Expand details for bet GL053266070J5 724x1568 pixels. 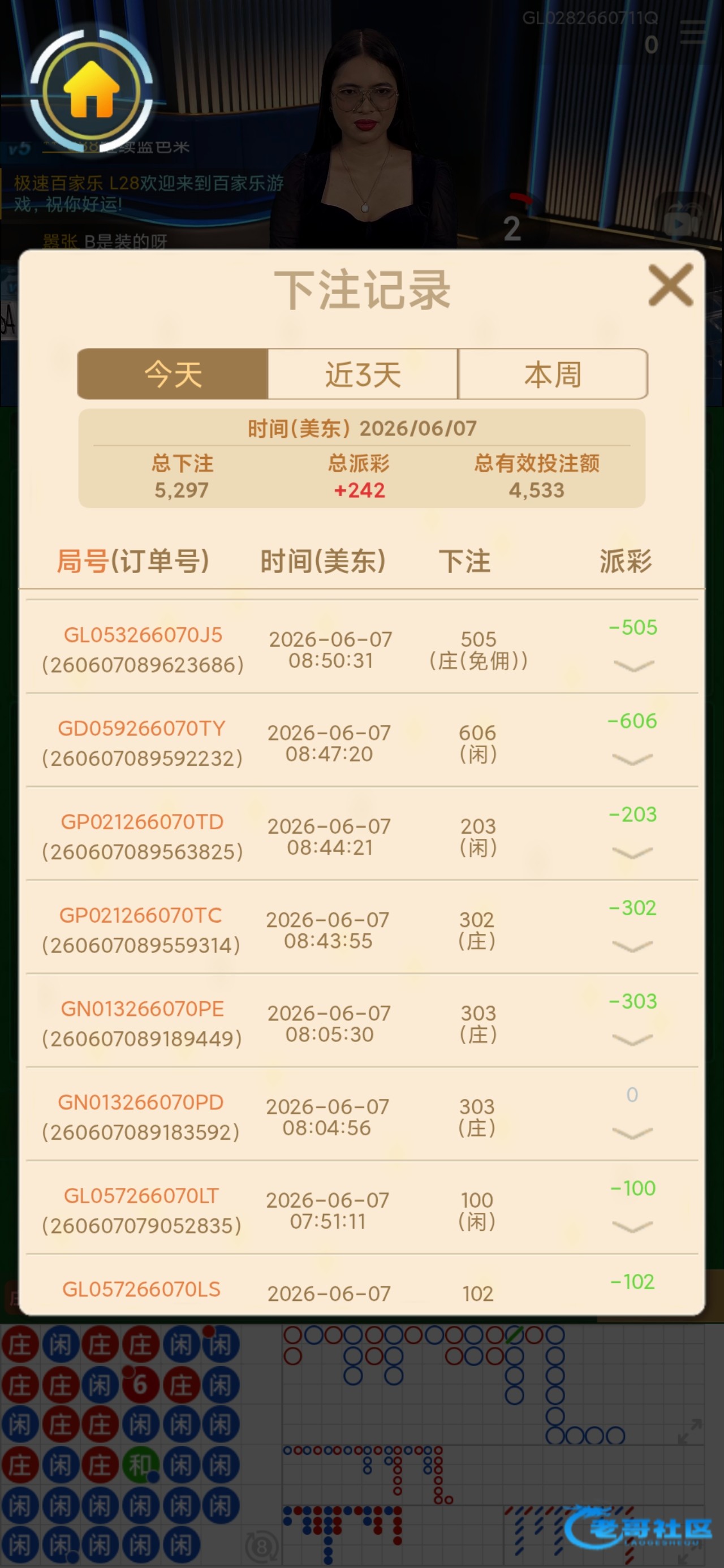click(633, 665)
